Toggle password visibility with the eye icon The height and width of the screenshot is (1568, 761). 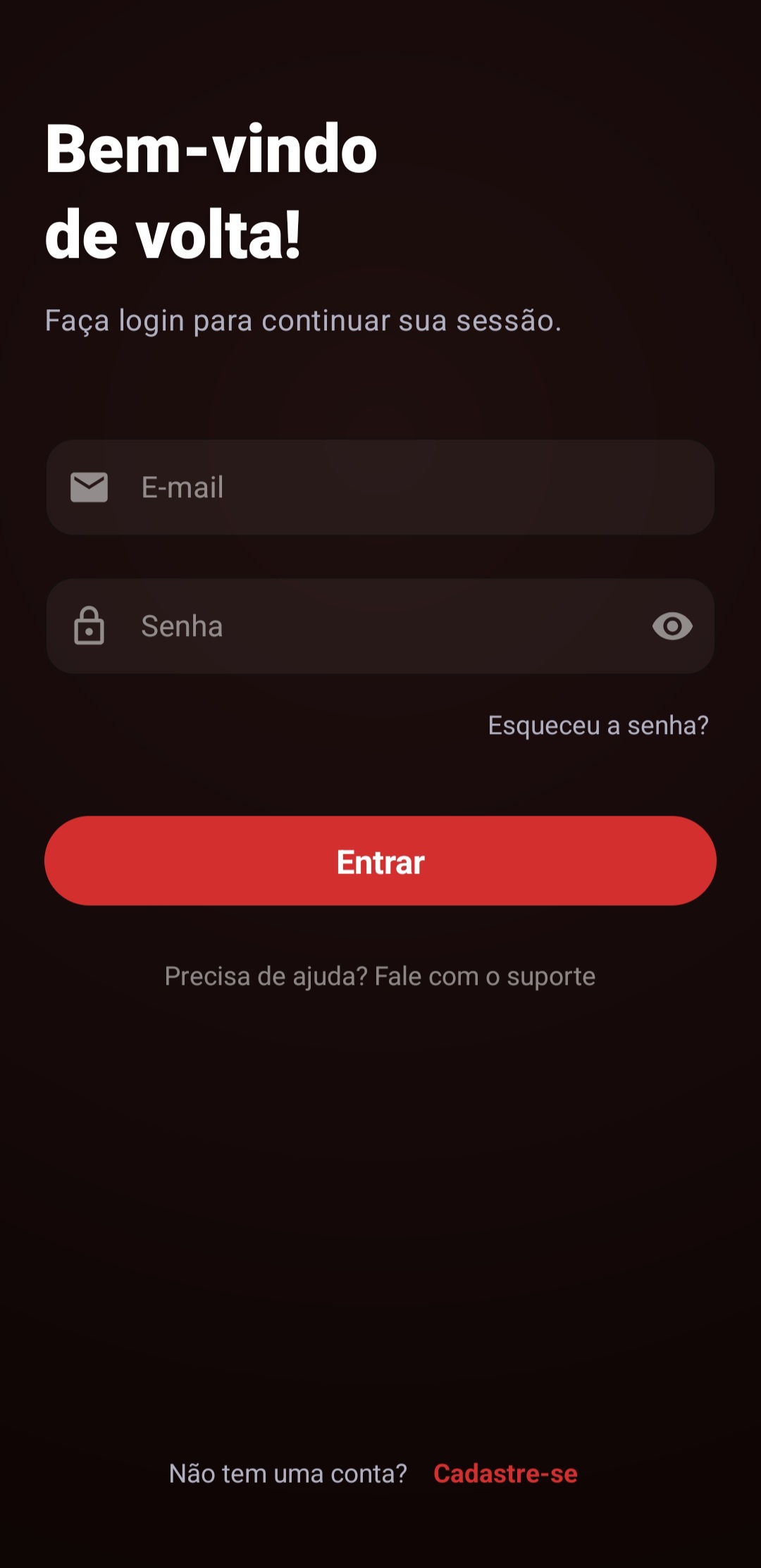672,626
